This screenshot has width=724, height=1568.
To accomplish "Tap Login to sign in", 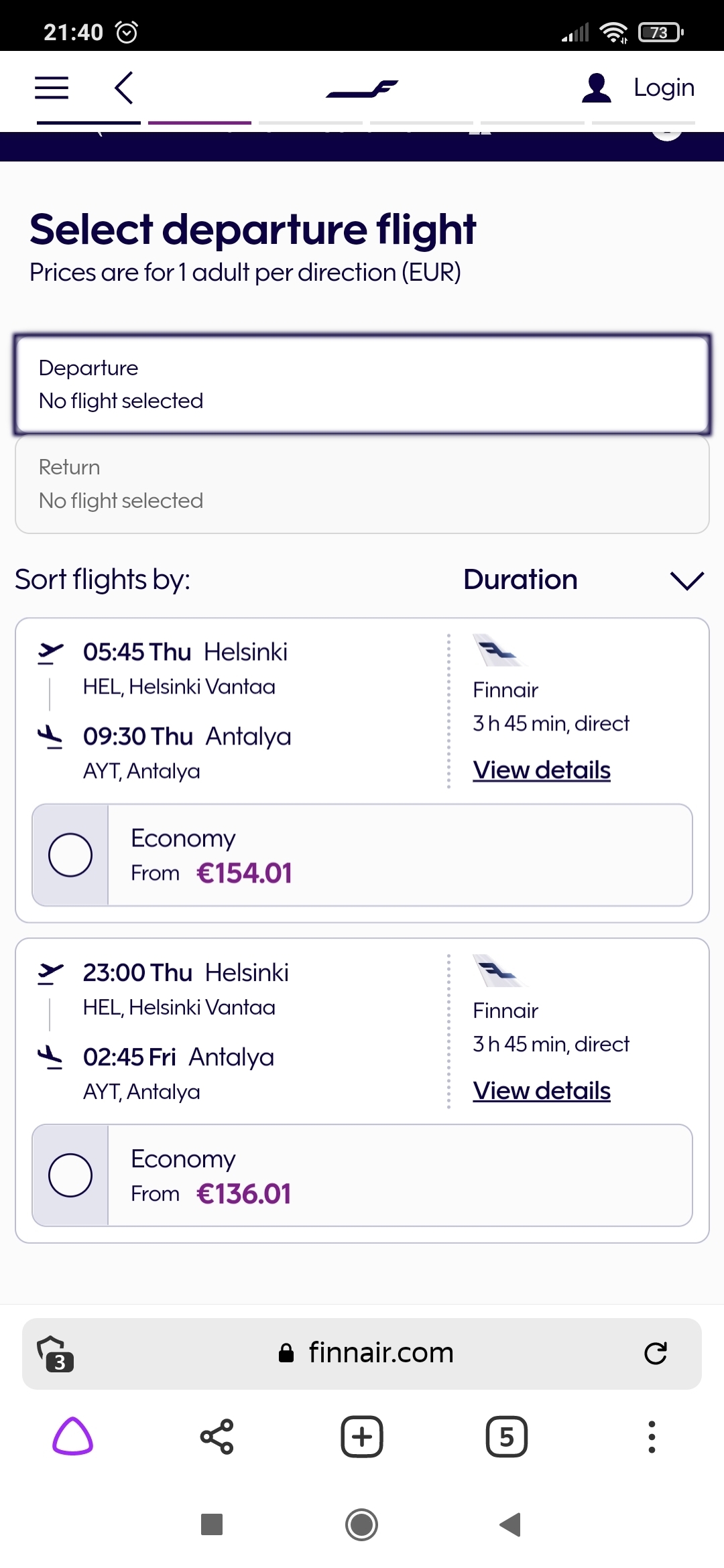I will click(x=638, y=88).
